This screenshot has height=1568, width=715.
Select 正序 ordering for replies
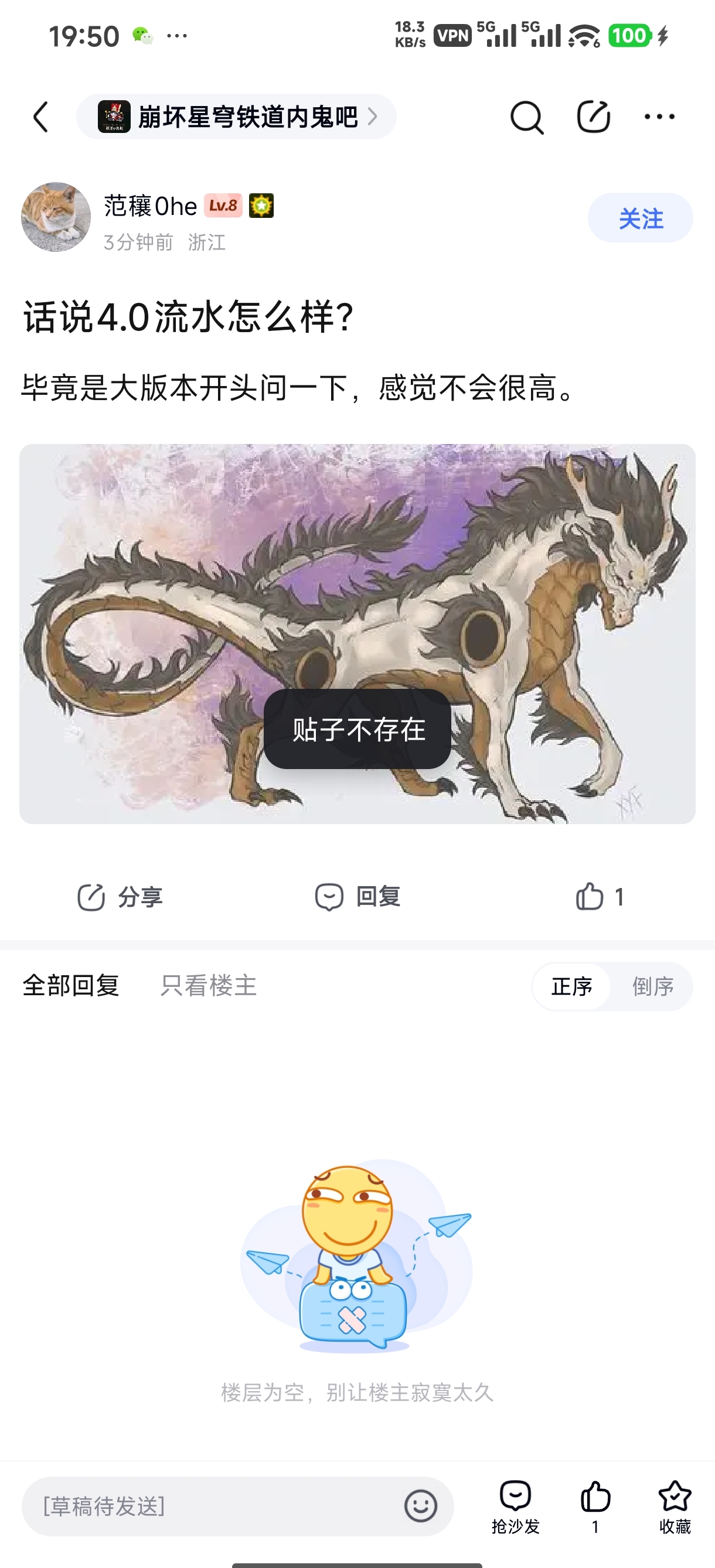572,987
